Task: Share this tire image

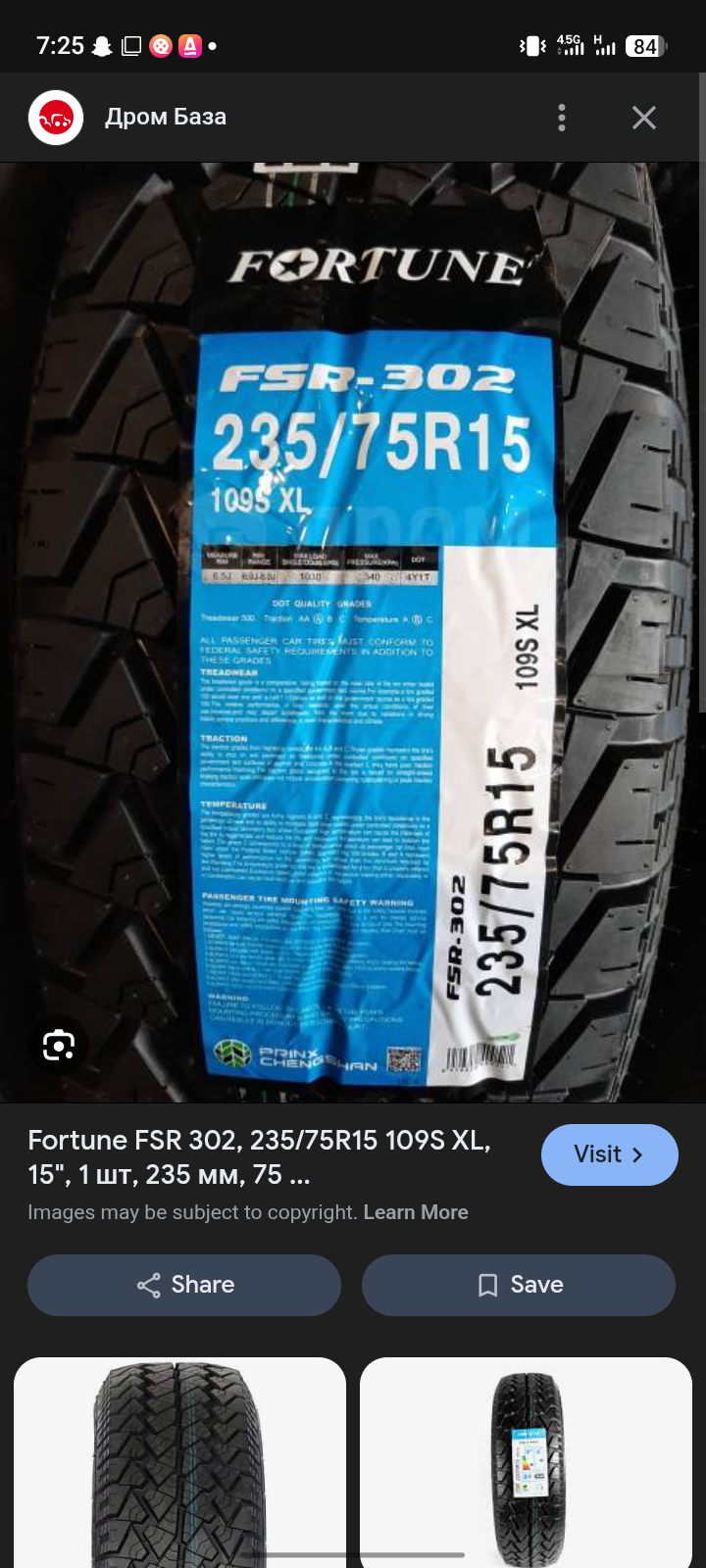Action: [x=184, y=1285]
